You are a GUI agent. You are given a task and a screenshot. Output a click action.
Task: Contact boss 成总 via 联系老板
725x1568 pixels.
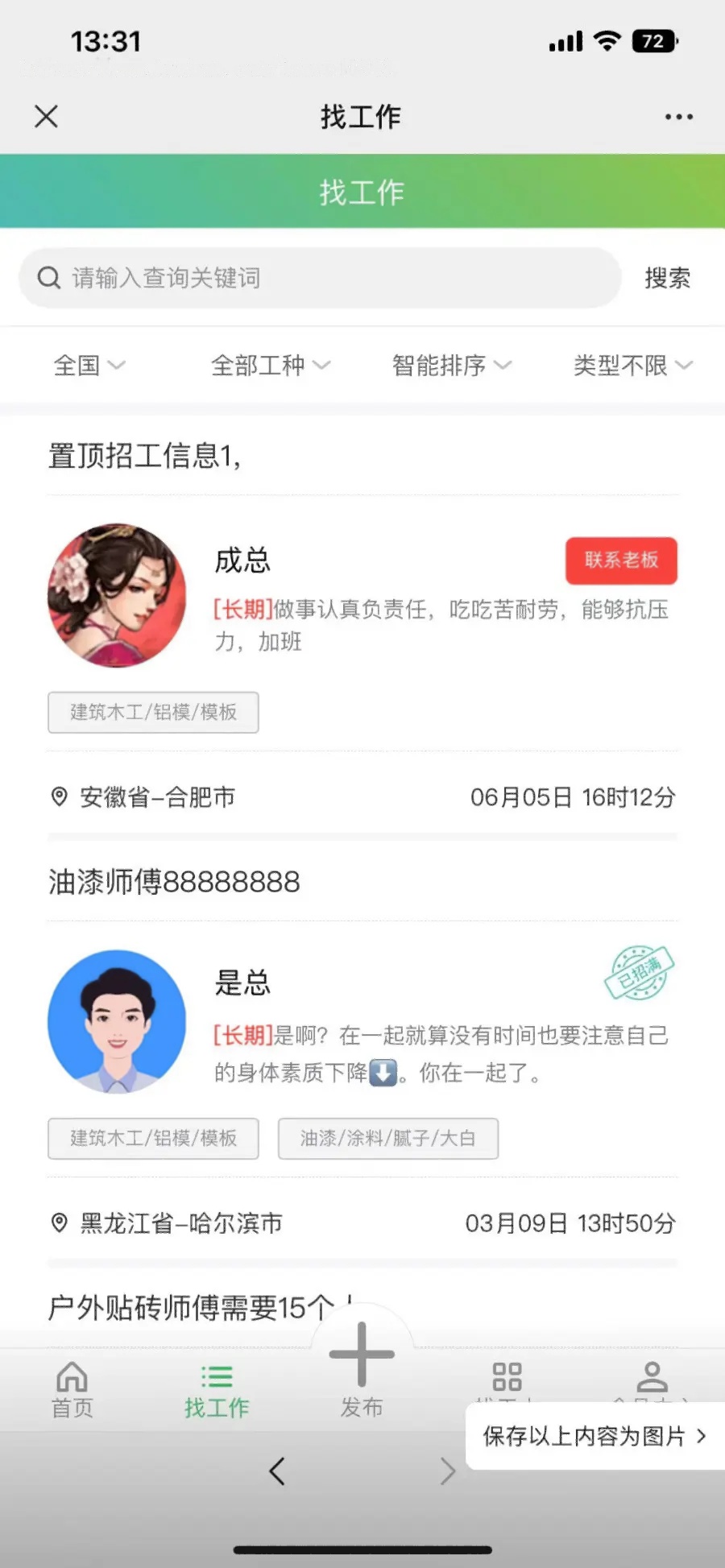click(621, 561)
